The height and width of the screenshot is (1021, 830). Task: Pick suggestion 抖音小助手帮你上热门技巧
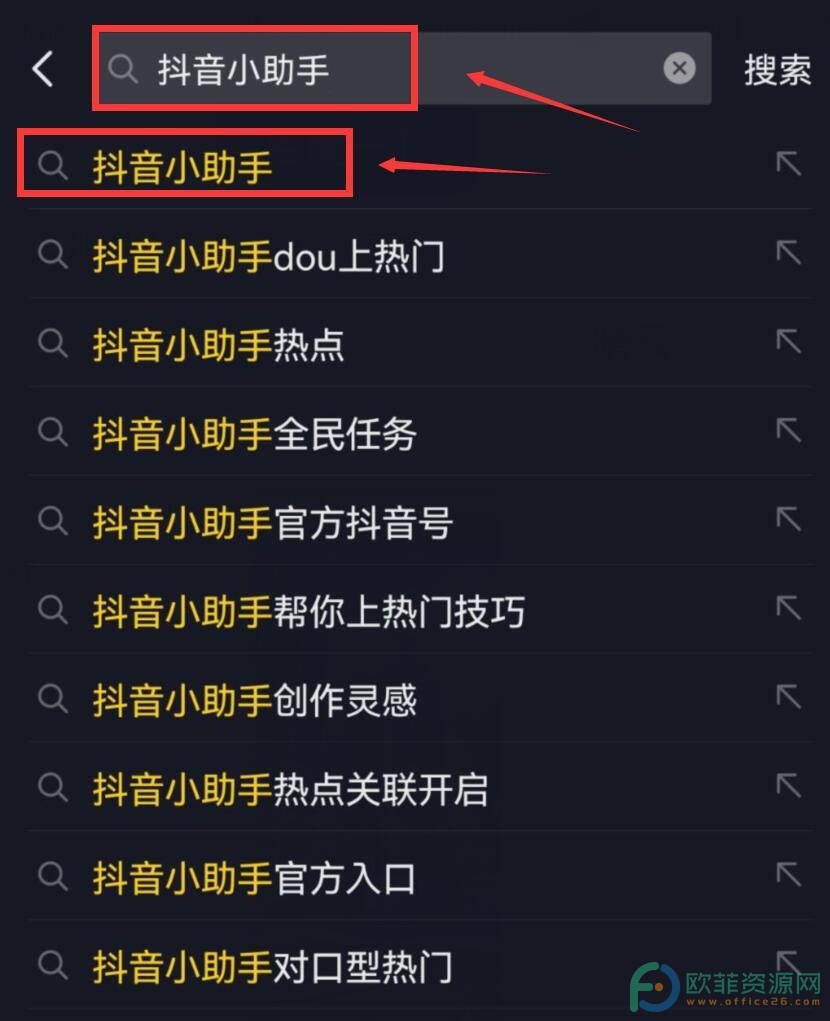[x=308, y=611]
